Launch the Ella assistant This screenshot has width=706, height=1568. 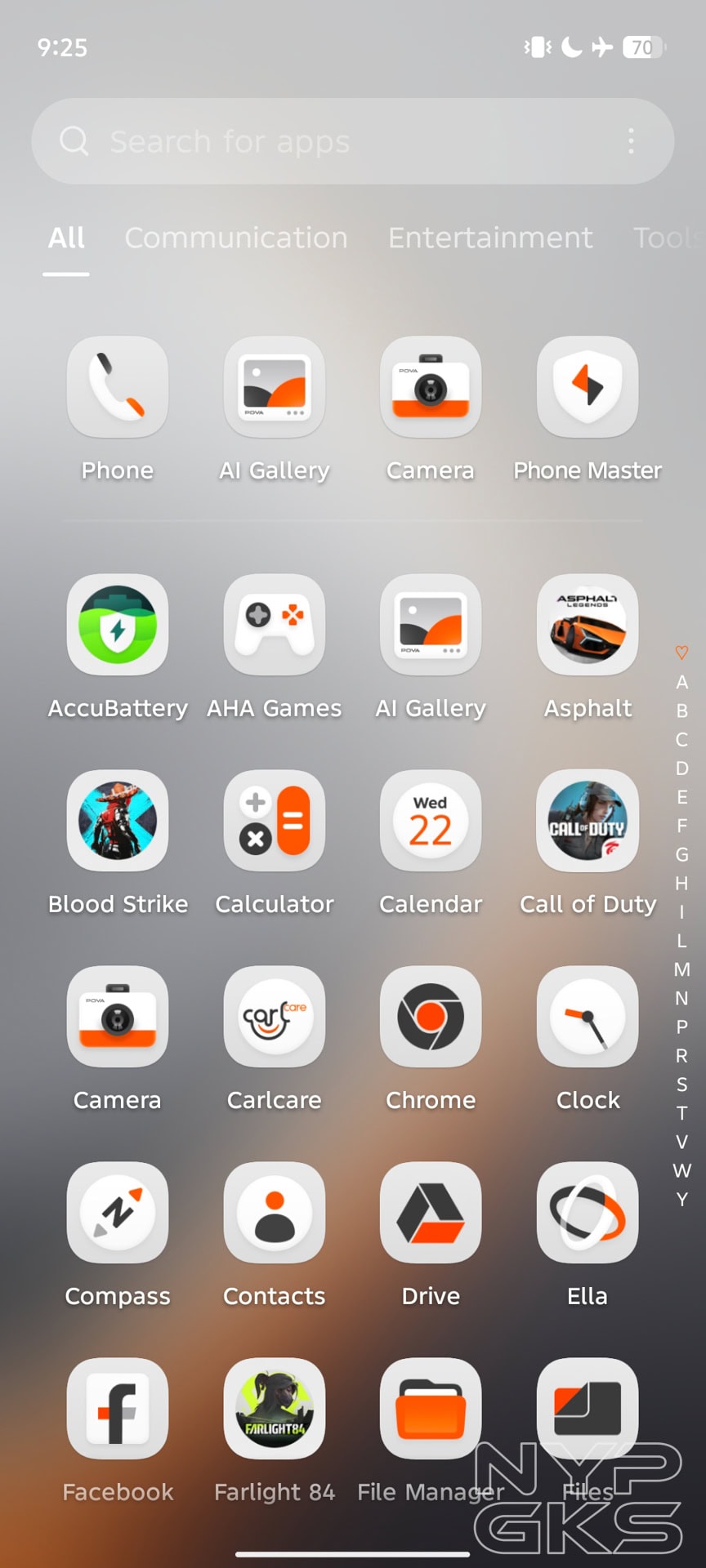[588, 1213]
